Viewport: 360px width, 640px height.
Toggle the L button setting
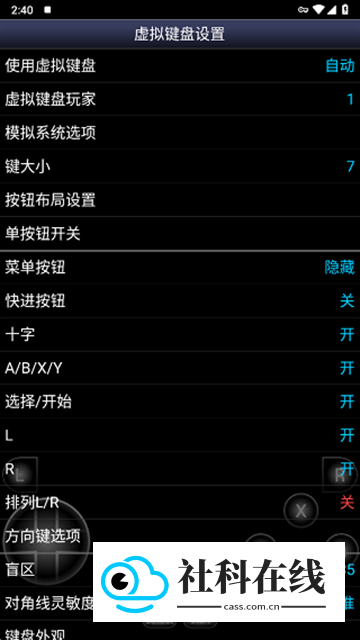coord(180,436)
